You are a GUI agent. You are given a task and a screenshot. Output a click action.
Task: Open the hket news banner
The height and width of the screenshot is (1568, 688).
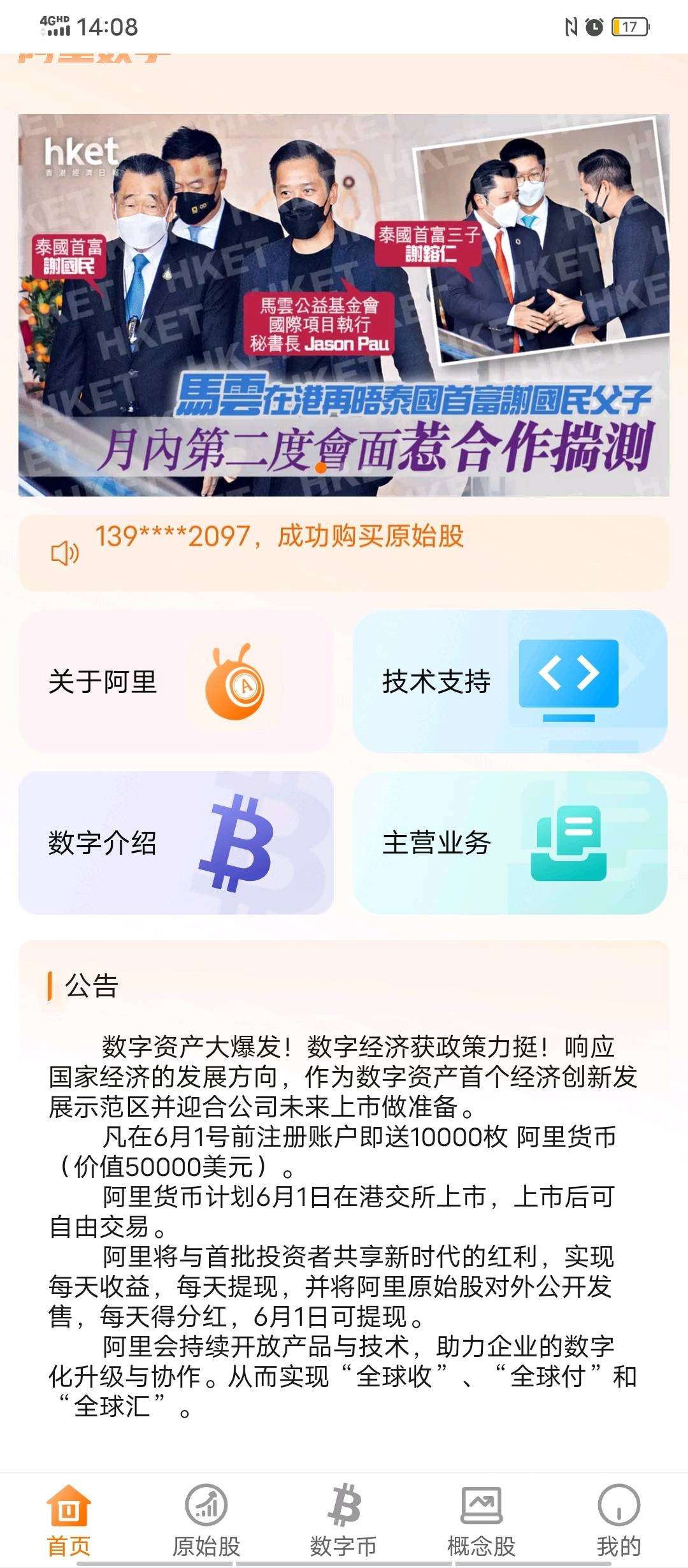(x=344, y=305)
